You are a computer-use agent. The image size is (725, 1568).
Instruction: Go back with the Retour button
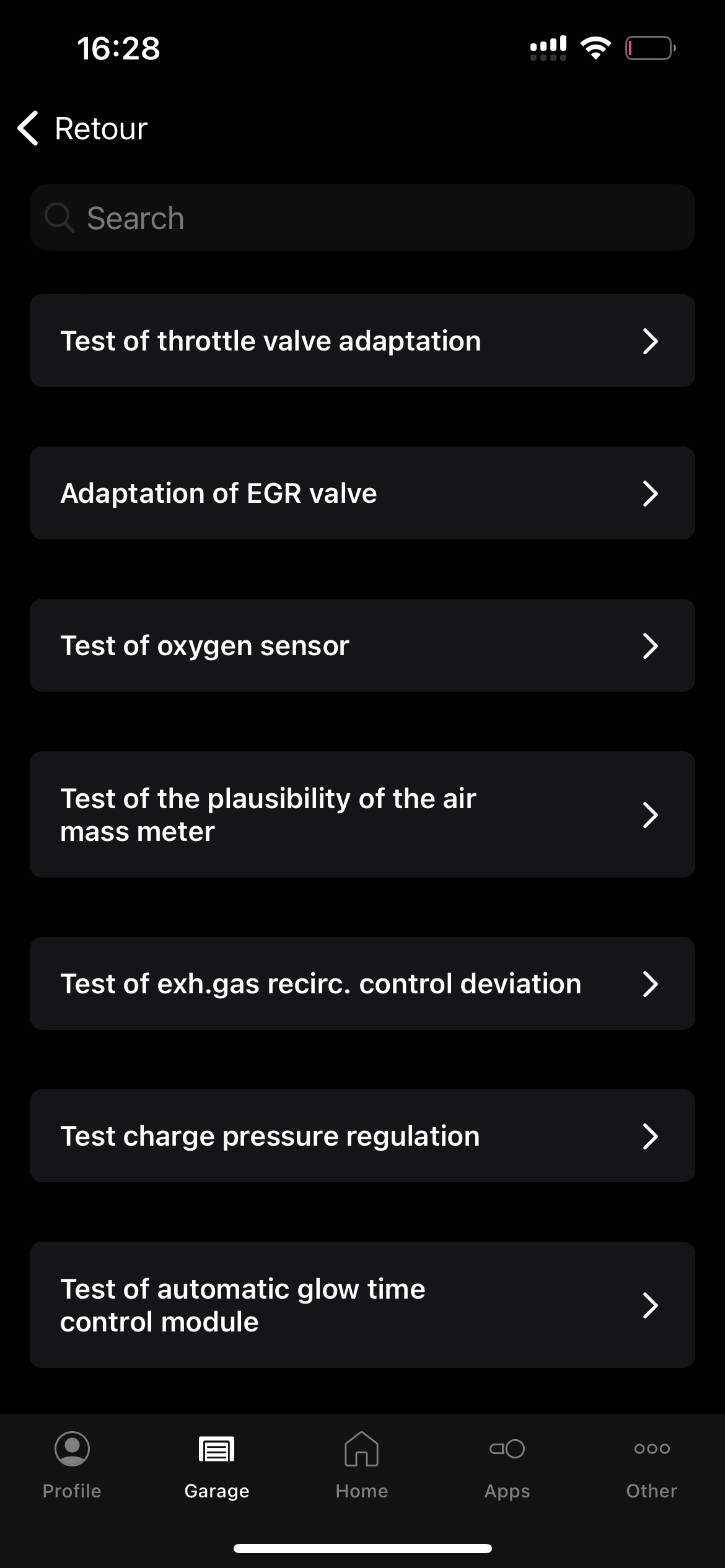(x=83, y=129)
